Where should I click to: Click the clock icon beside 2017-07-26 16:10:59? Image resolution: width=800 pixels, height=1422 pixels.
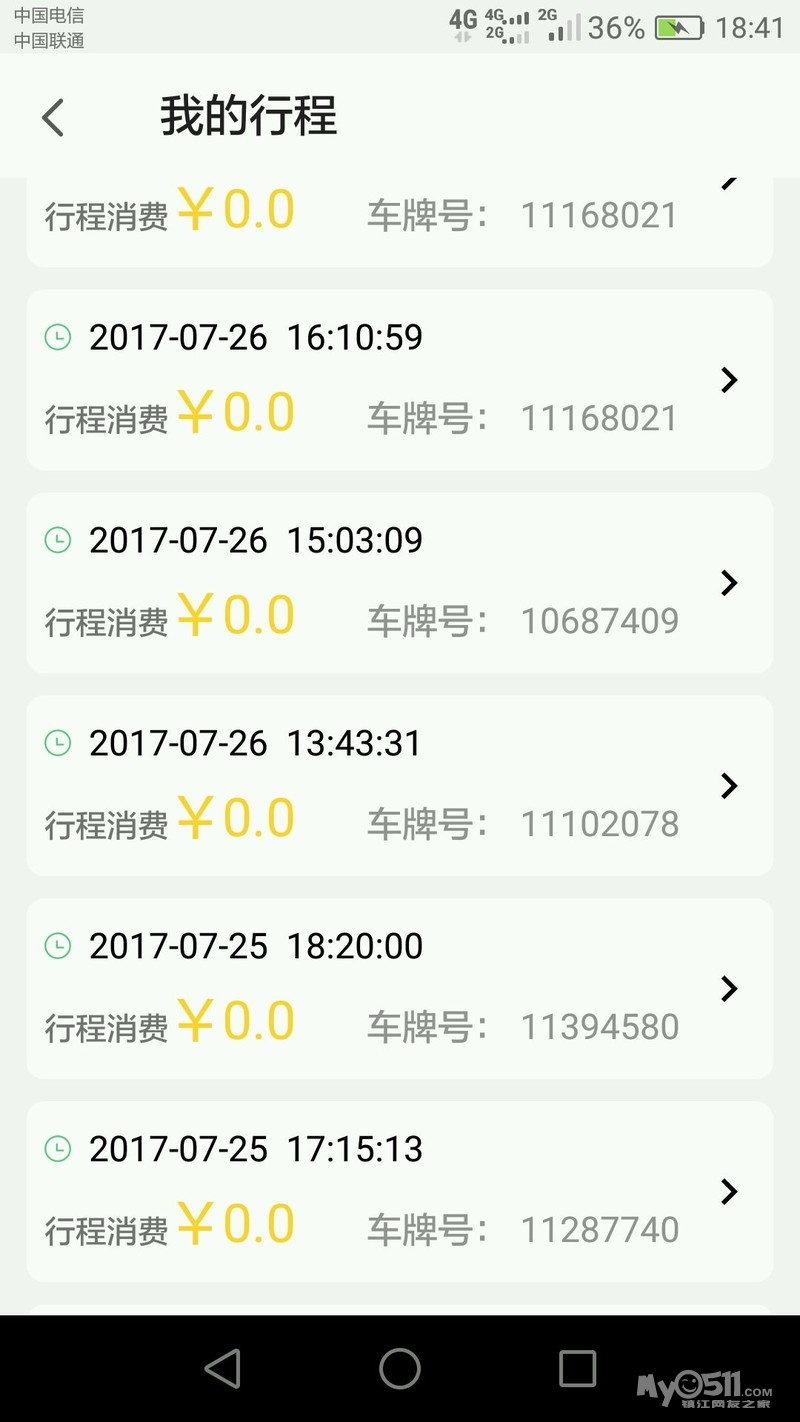(59, 338)
